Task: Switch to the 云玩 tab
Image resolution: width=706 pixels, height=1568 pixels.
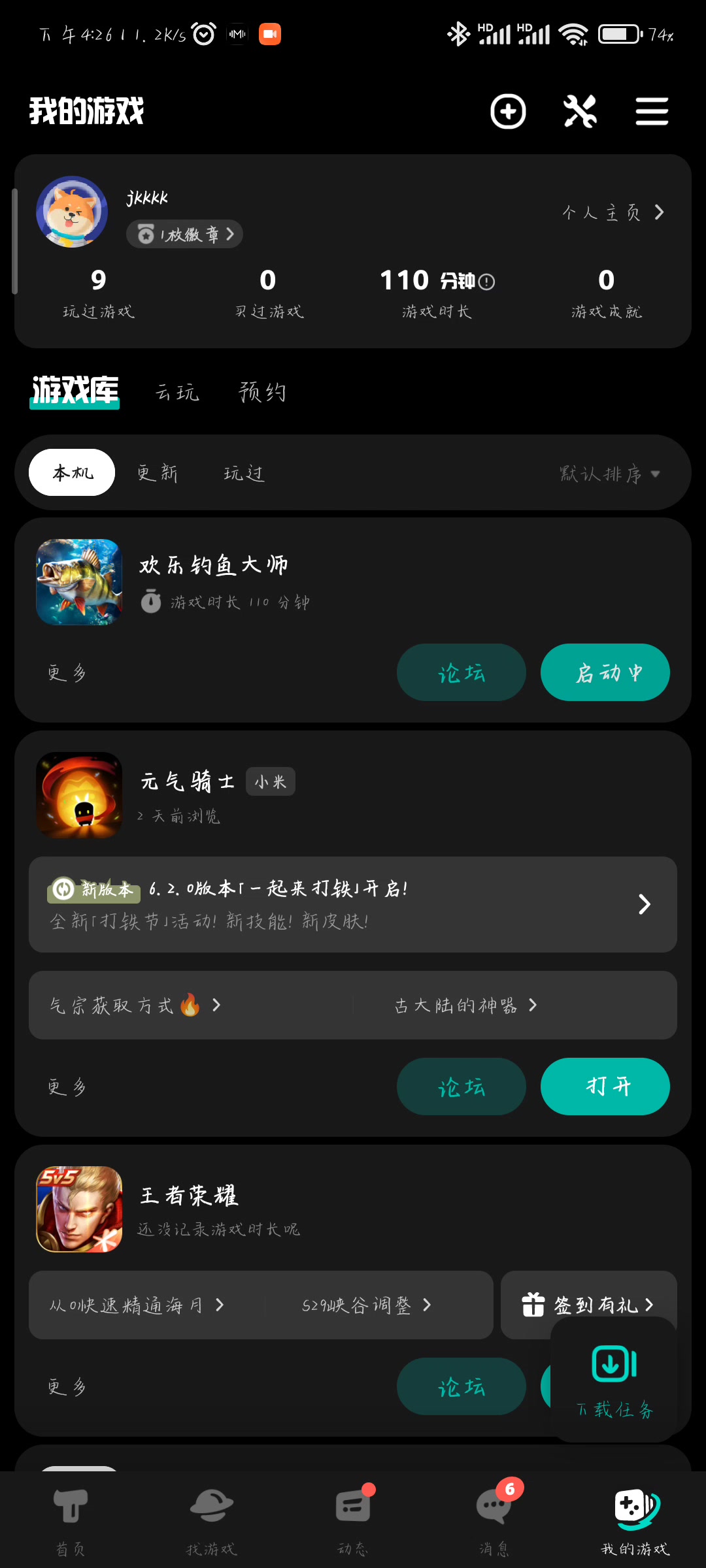Action: (x=176, y=392)
